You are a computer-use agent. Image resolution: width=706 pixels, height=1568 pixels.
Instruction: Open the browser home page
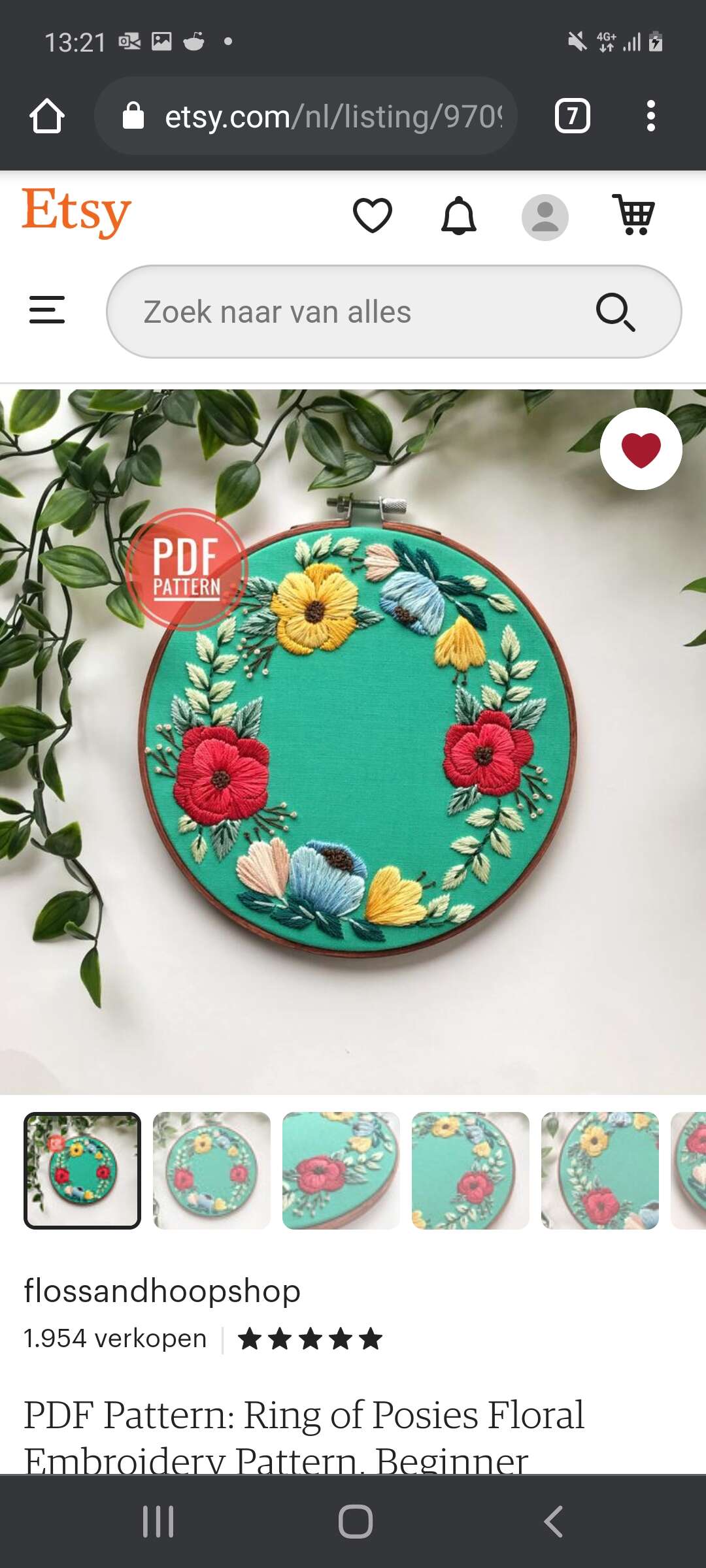click(x=47, y=116)
